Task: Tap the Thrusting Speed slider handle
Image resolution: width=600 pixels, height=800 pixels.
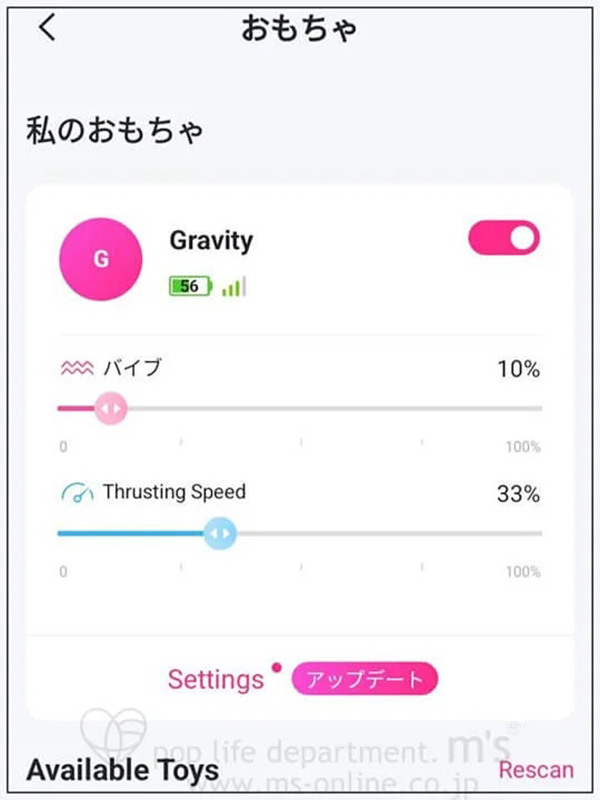Action: tap(220, 533)
